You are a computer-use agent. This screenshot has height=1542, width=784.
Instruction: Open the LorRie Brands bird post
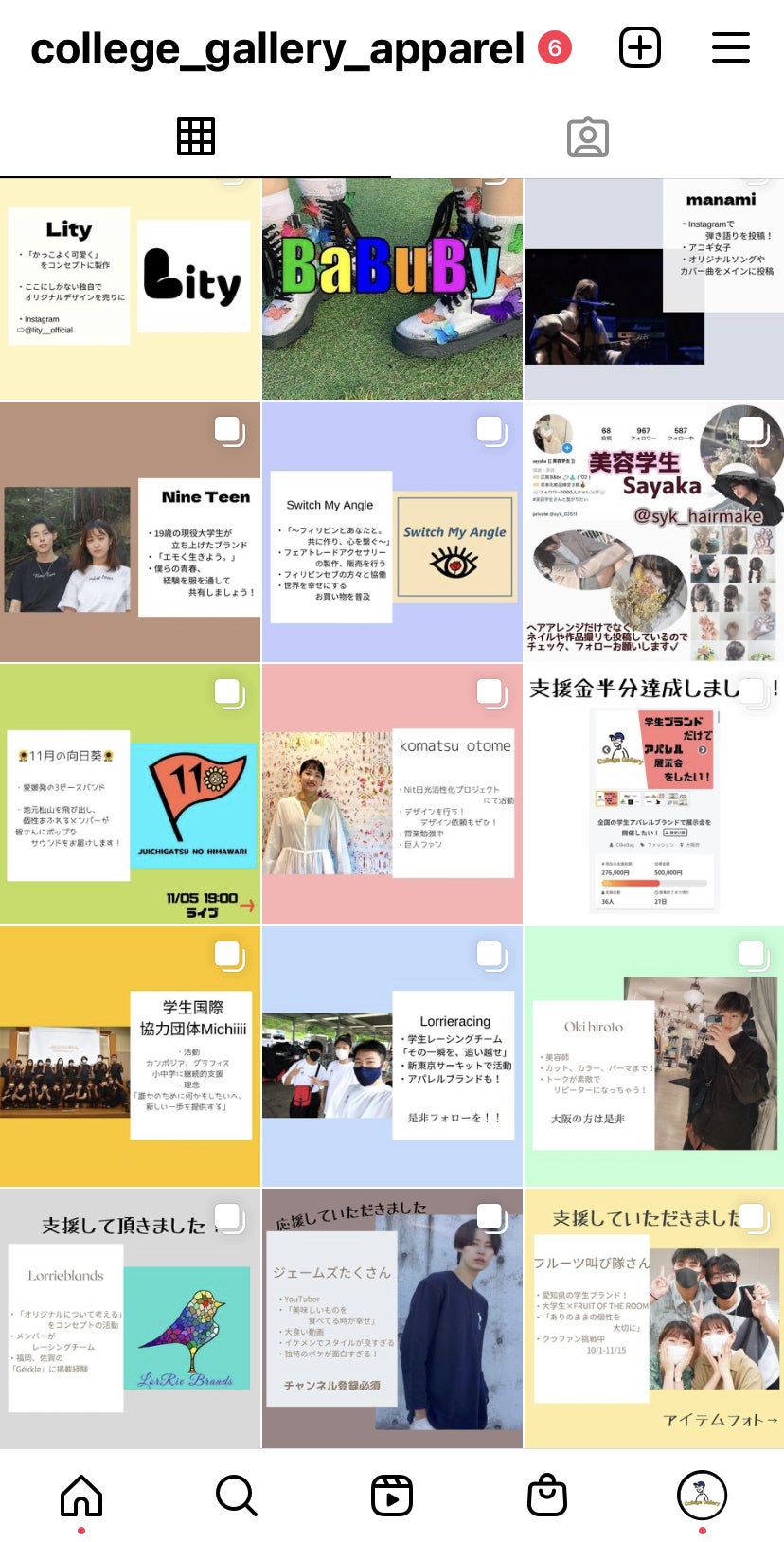(131, 1318)
